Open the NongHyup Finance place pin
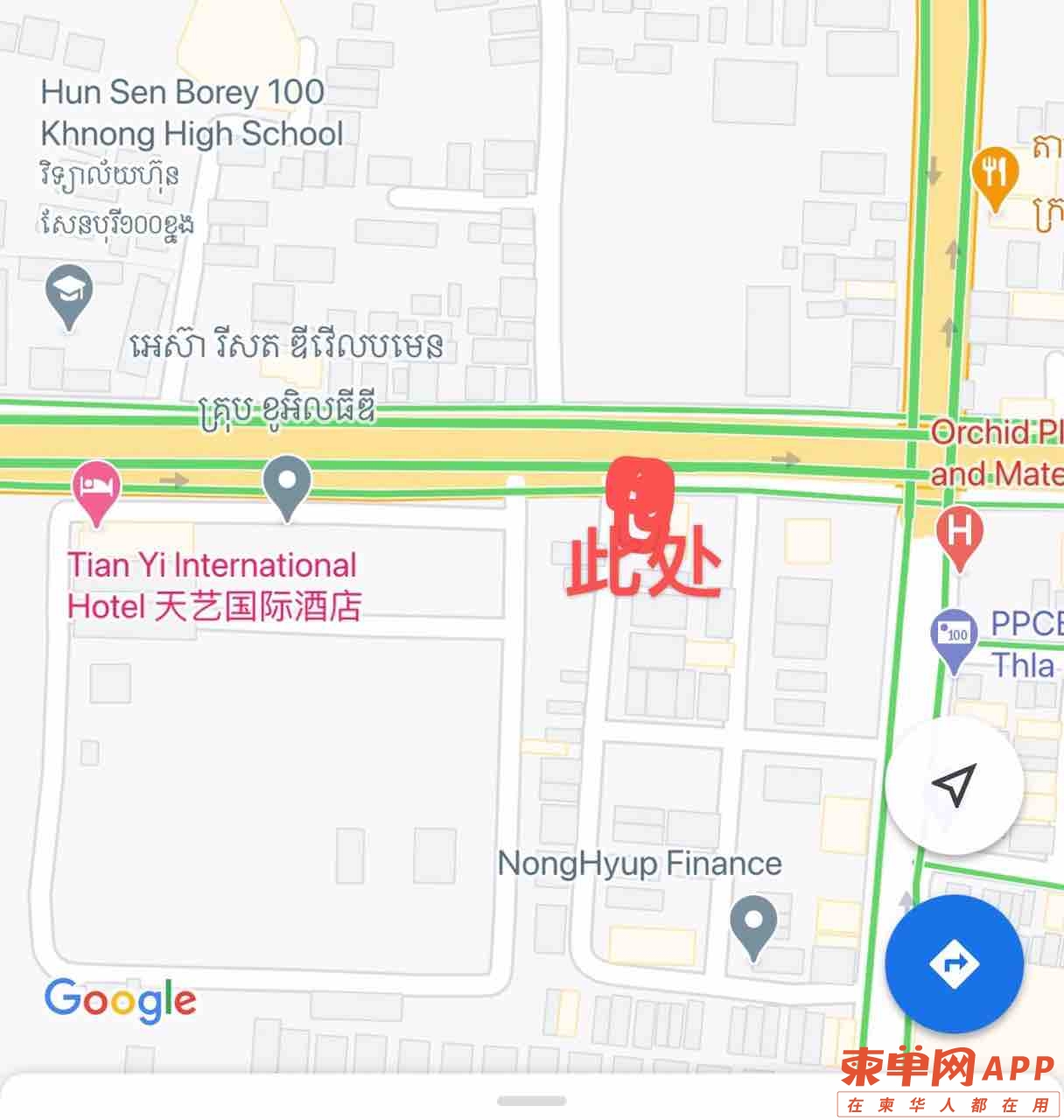This screenshot has width=1064, height=1120. pos(753,924)
